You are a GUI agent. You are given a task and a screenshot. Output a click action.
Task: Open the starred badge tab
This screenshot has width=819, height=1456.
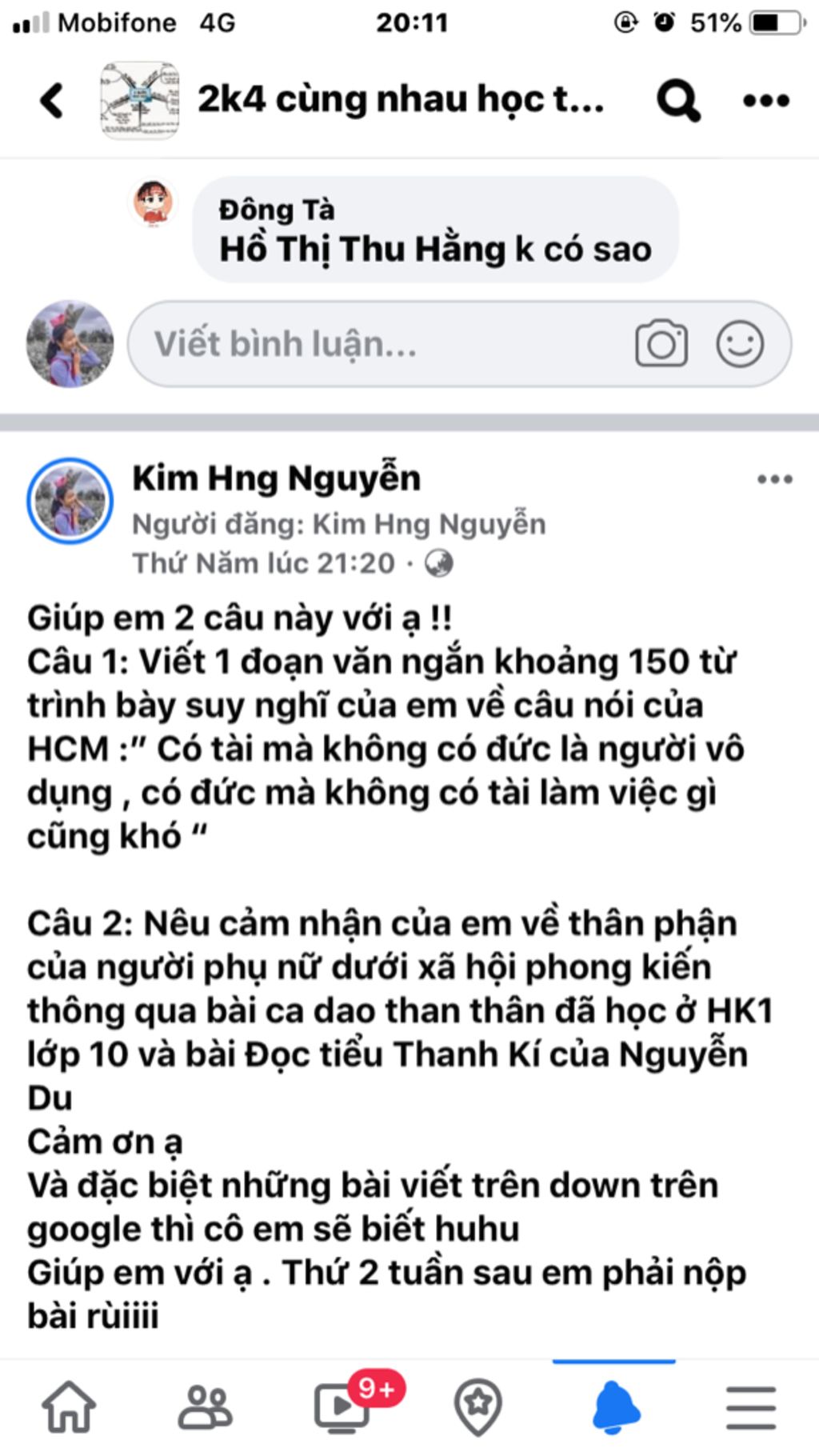(x=477, y=1406)
